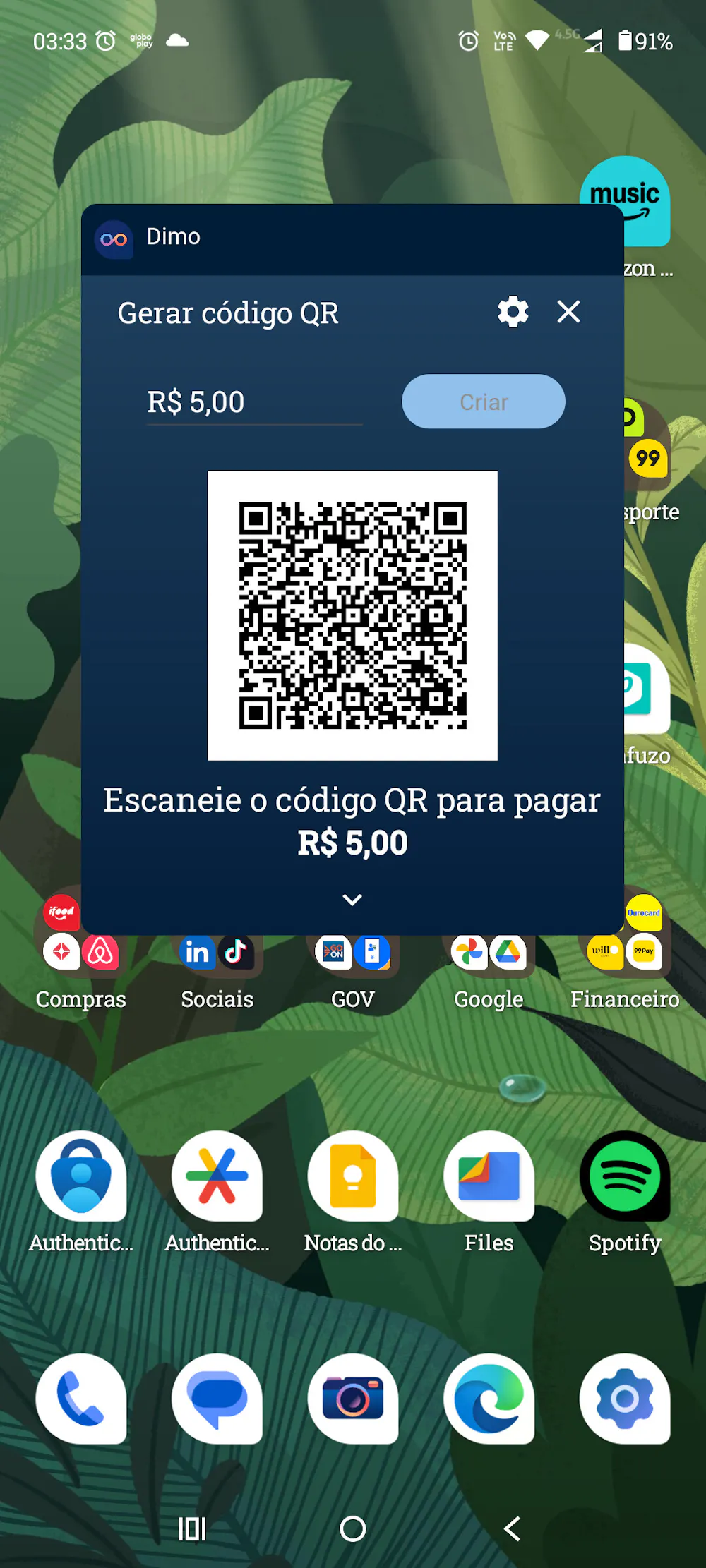Viewport: 706px width, 1568px height.
Task: Open the Sociais folder
Action: [217, 953]
